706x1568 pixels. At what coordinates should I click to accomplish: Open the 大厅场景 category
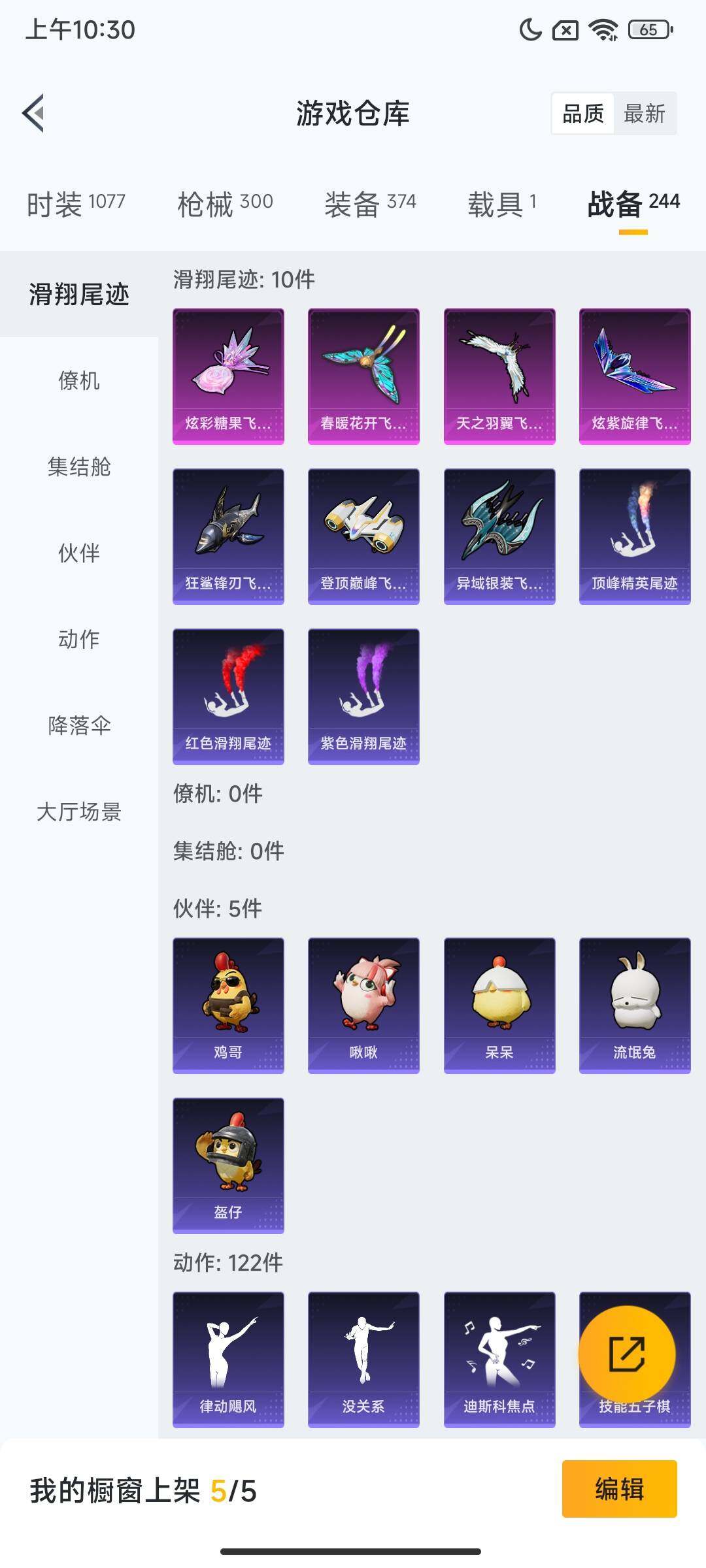pos(78,811)
